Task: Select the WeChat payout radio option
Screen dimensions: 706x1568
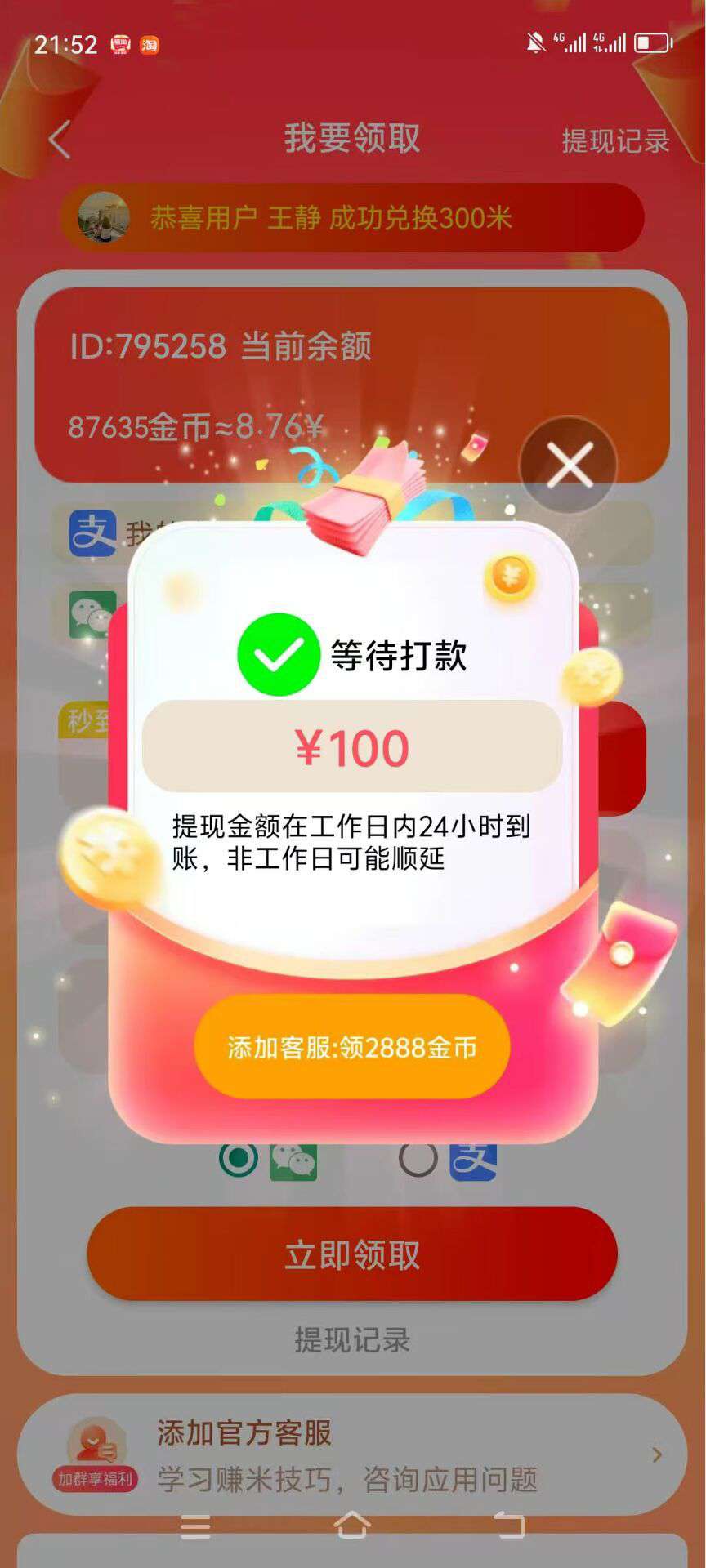Action: tap(239, 1158)
